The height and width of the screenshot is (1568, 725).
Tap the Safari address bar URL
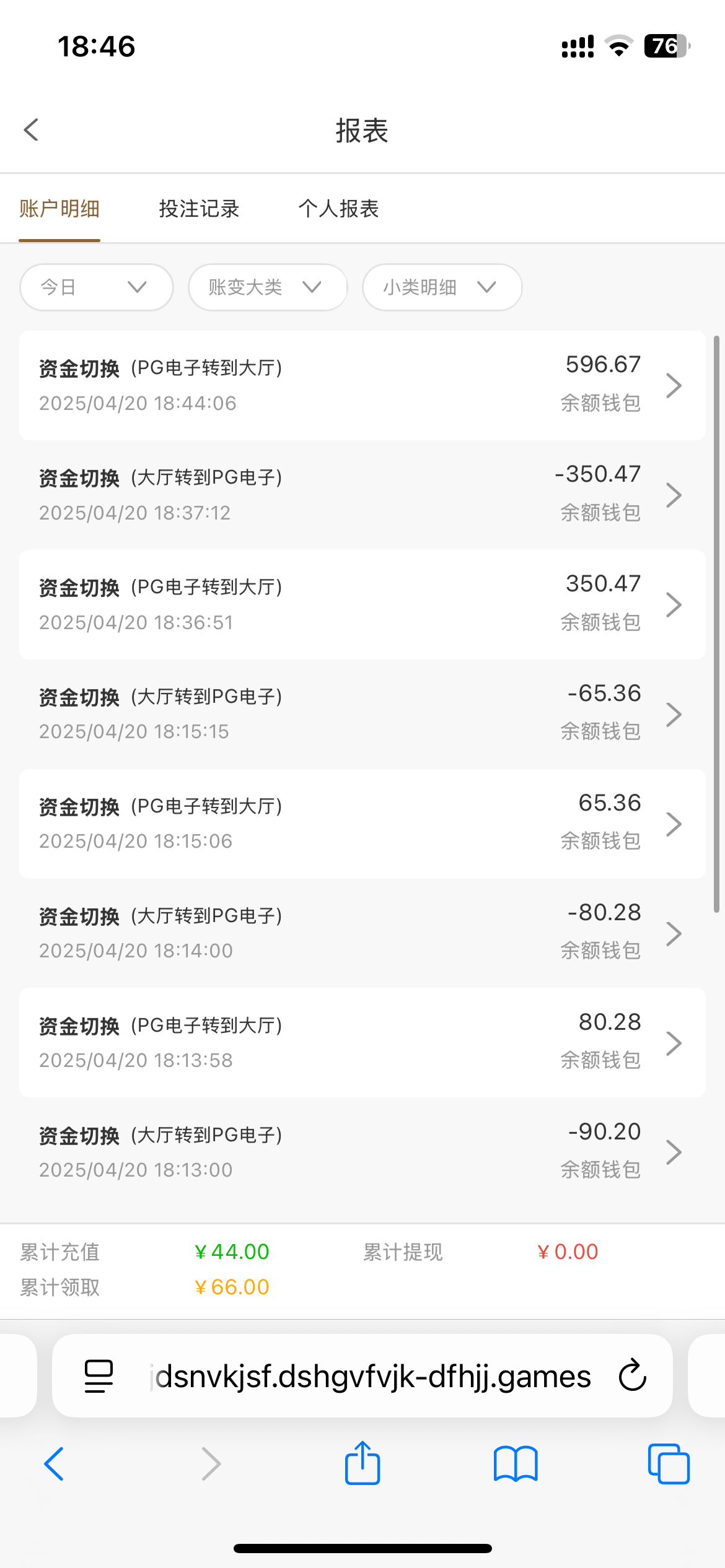(x=372, y=1376)
